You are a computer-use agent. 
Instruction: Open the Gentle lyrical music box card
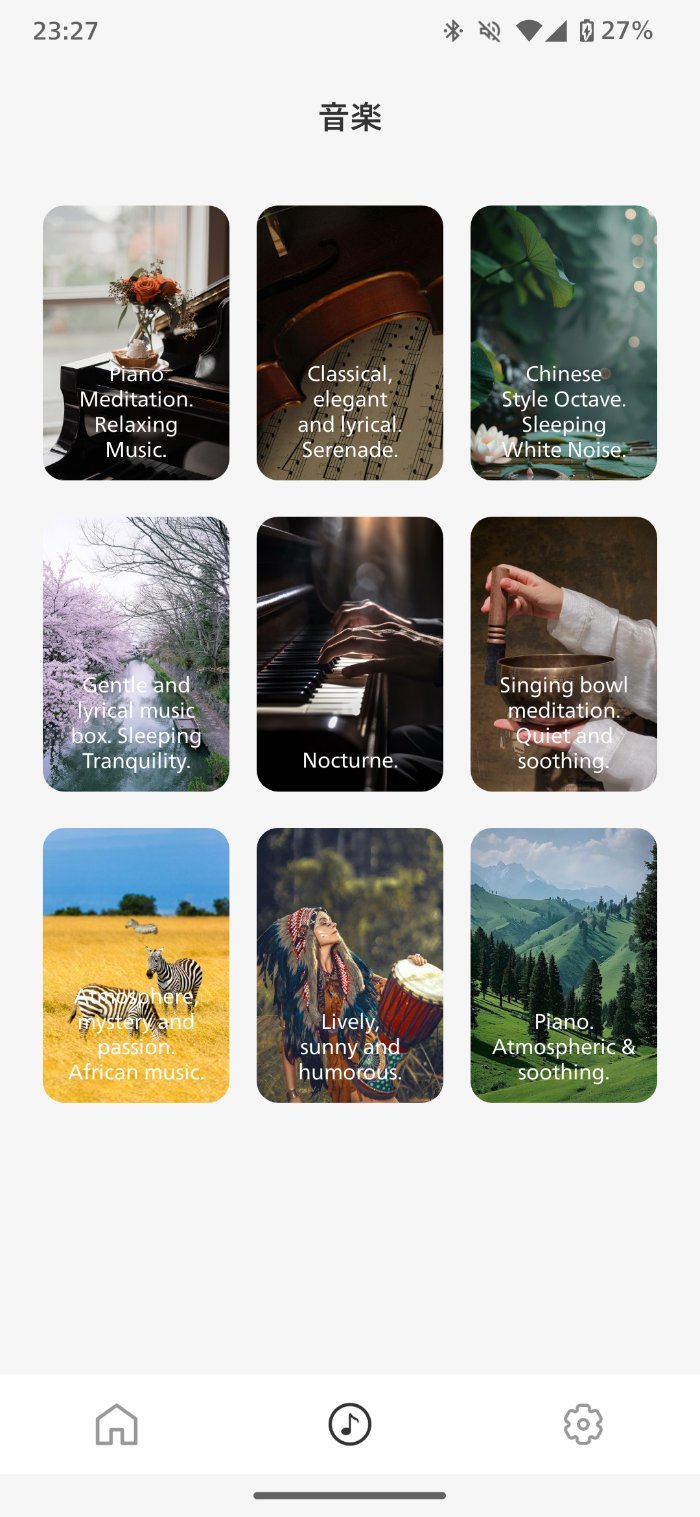click(x=136, y=654)
